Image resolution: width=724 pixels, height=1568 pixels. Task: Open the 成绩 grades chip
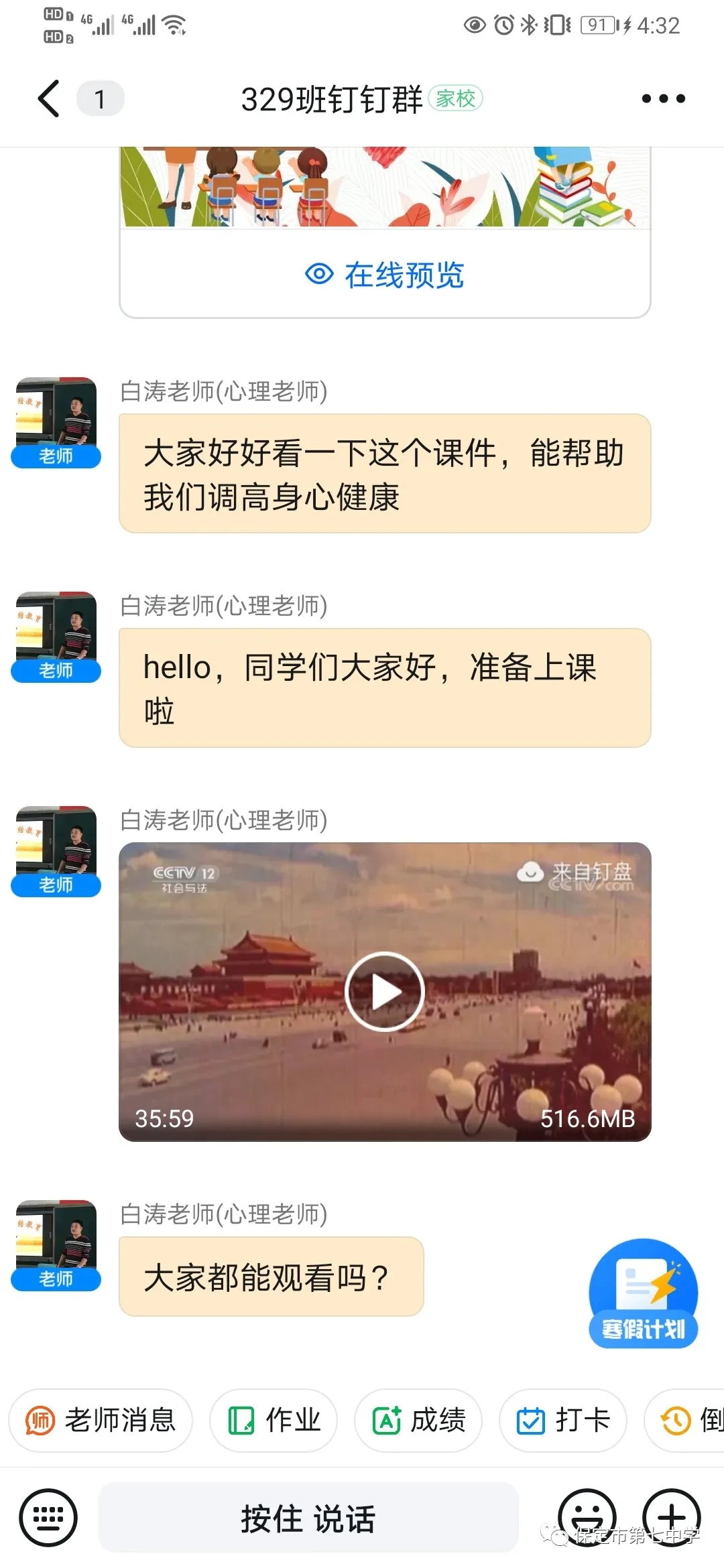click(418, 1420)
